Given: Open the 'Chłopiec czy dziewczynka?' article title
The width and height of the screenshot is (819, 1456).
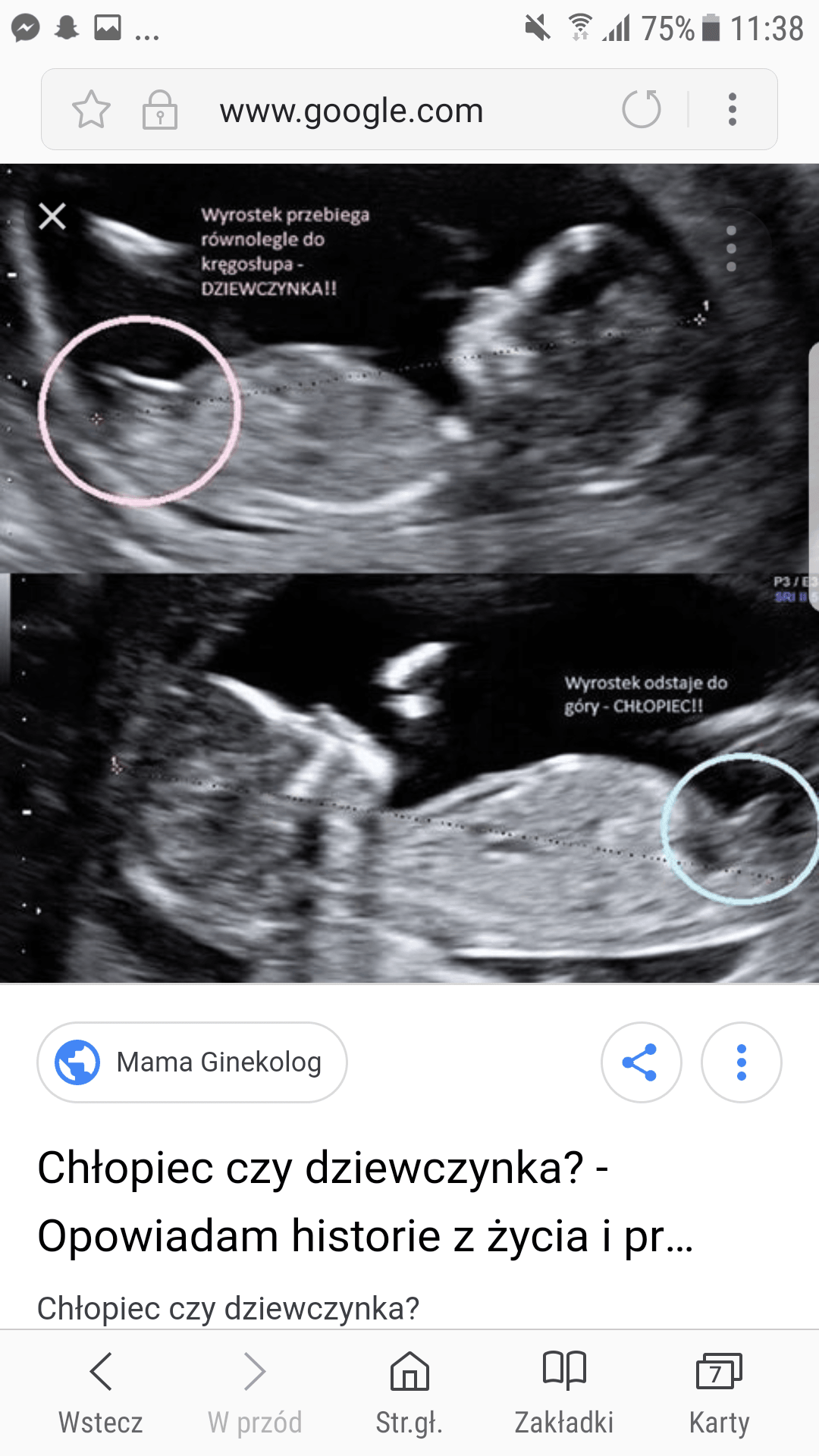Looking at the screenshot, I should coord(364,1201).
